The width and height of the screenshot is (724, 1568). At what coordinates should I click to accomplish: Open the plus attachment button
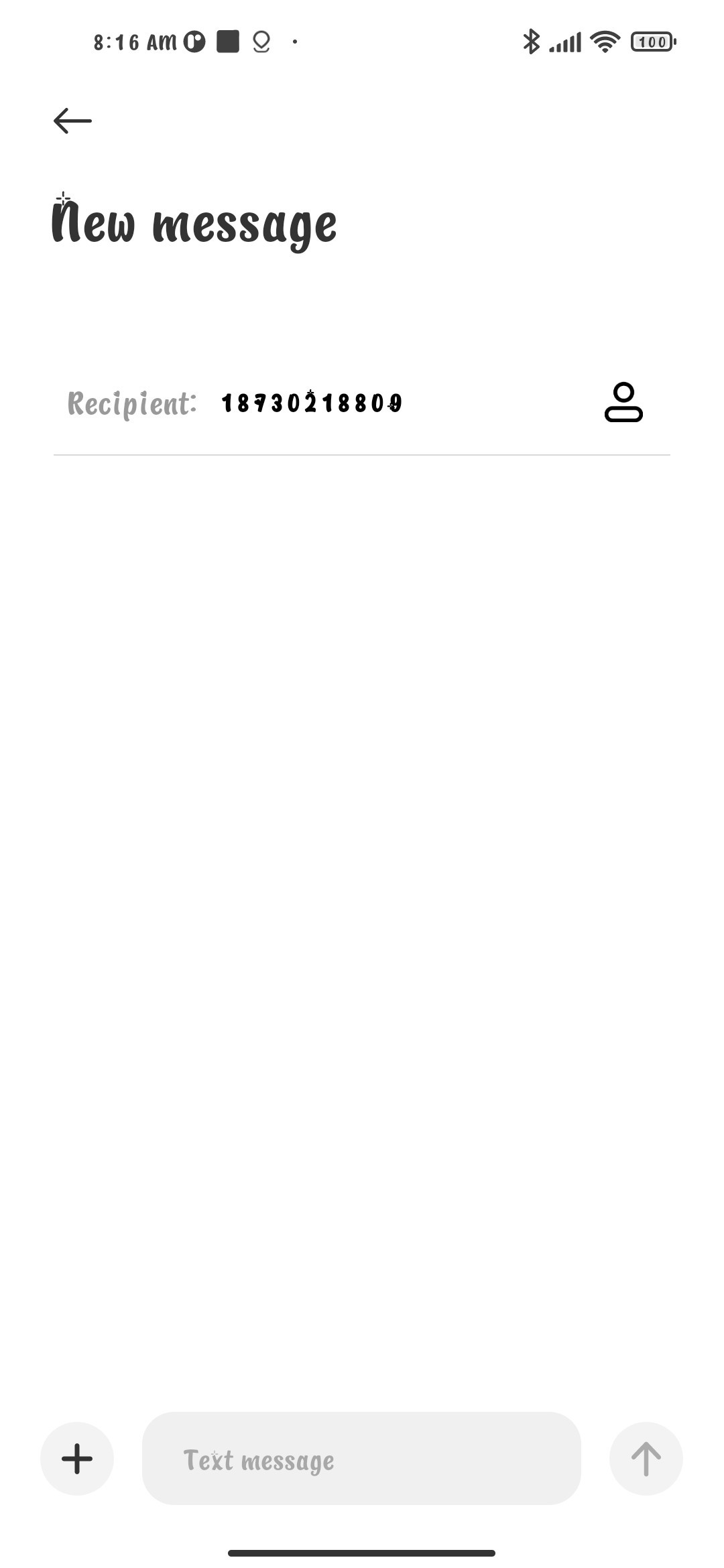pyautogui.click(x=77, y=1459)
